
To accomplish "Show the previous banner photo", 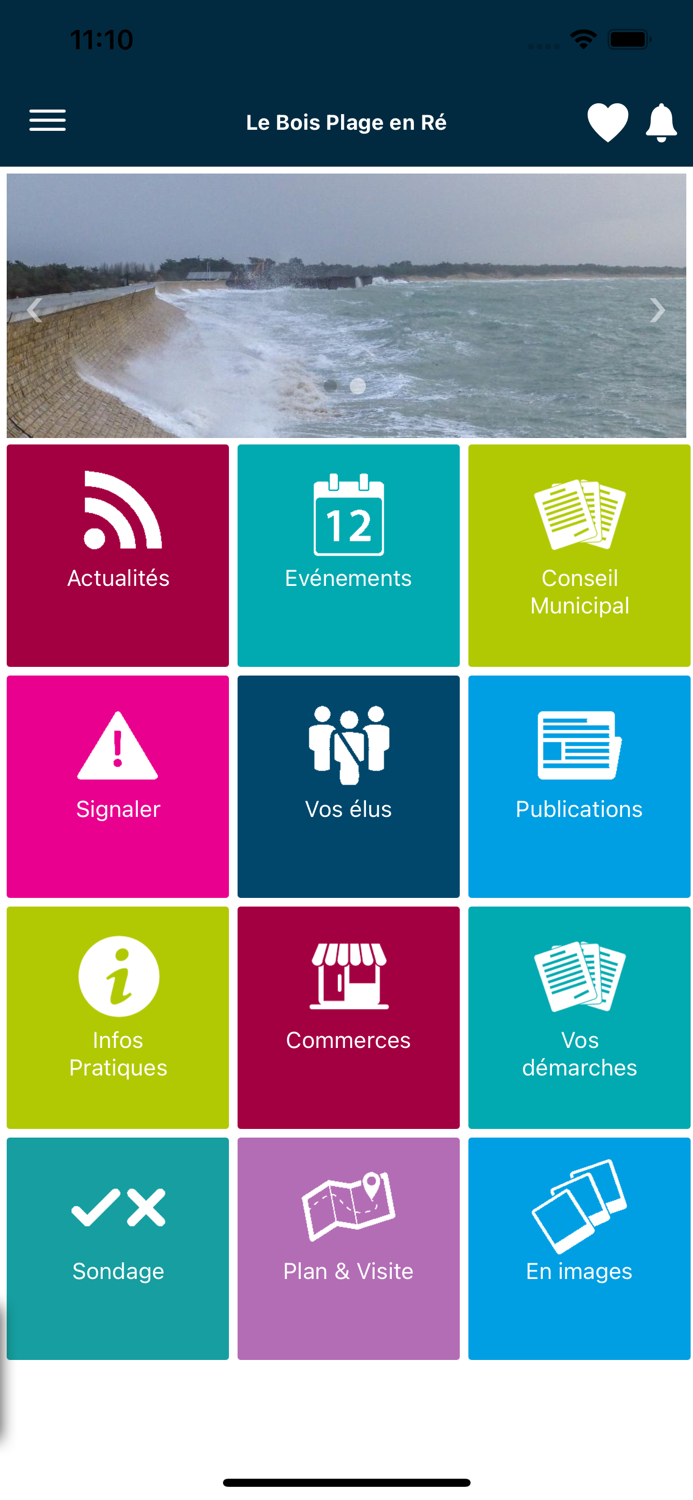I will click(x=34, y=311).
